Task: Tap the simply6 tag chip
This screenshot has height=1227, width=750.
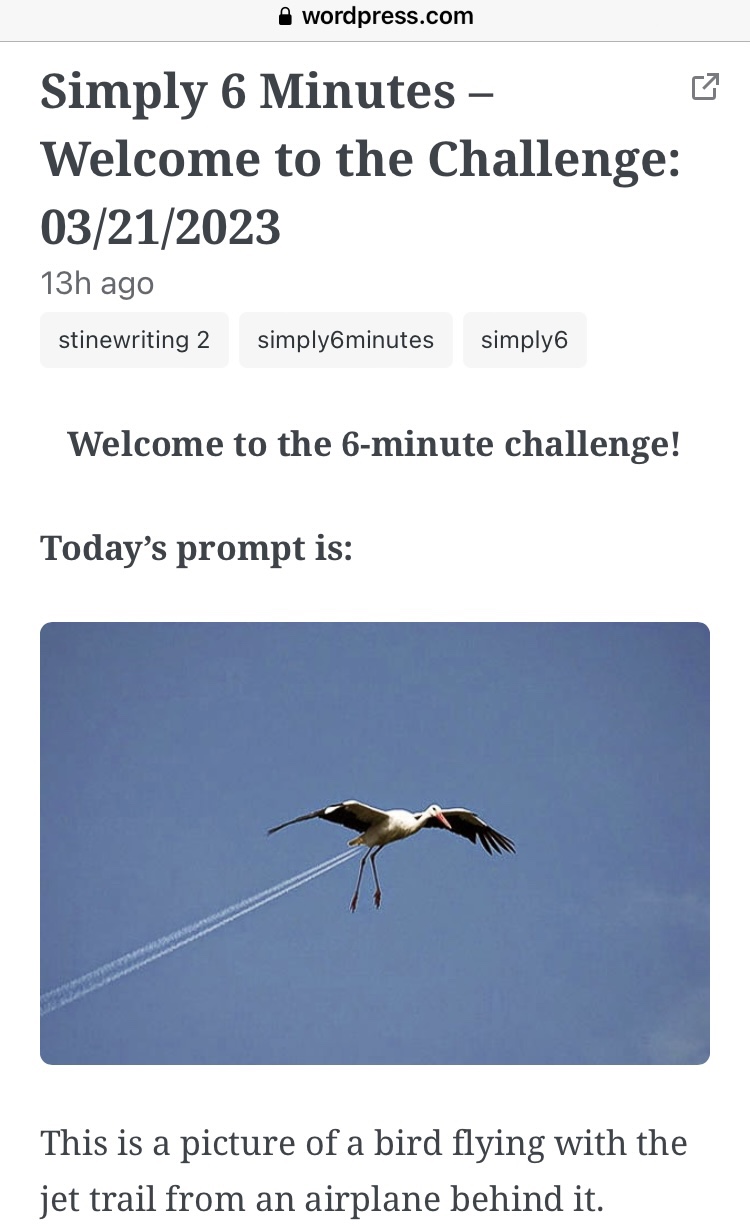Action: (x=524, y=340)
